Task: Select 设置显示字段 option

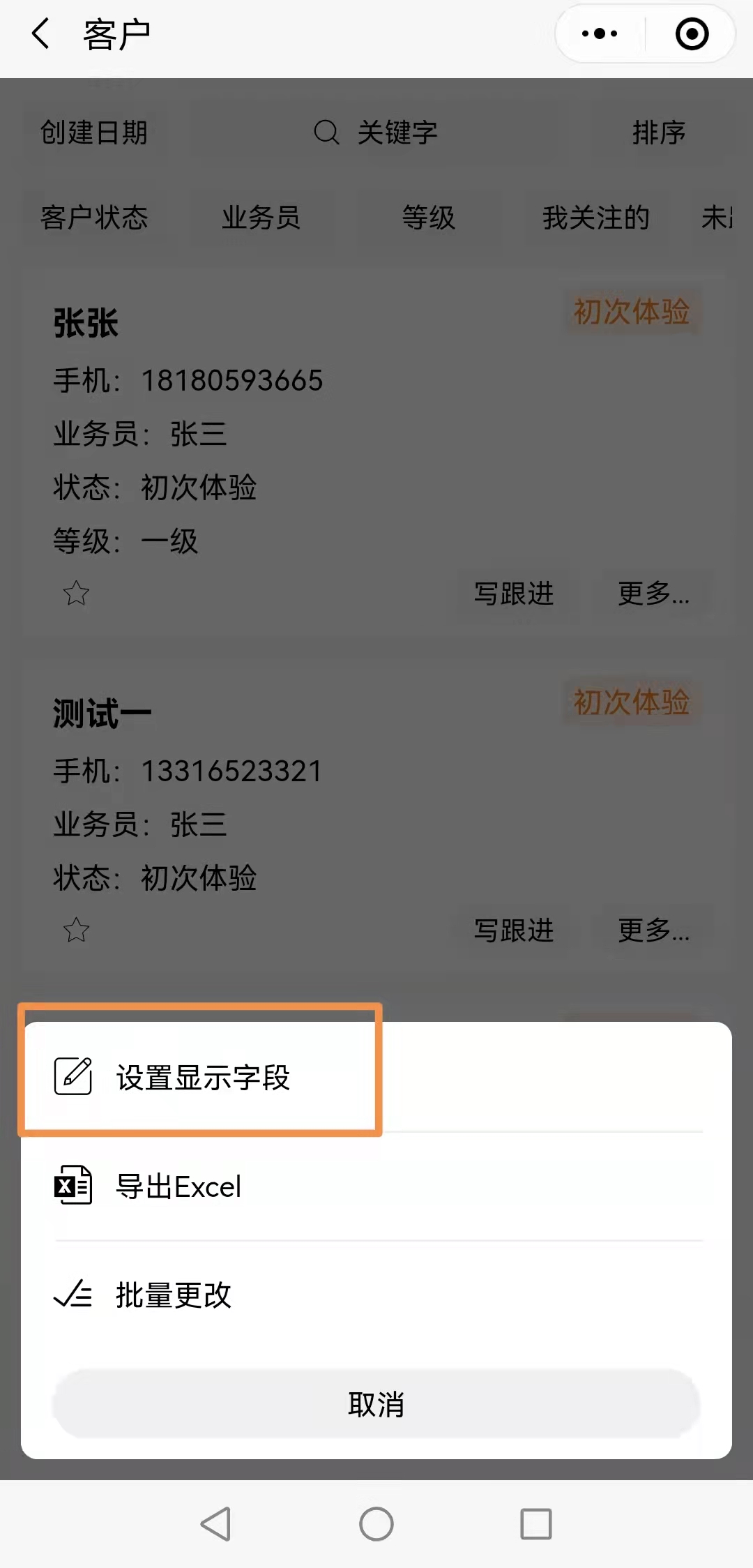Action: point(202,1077)
